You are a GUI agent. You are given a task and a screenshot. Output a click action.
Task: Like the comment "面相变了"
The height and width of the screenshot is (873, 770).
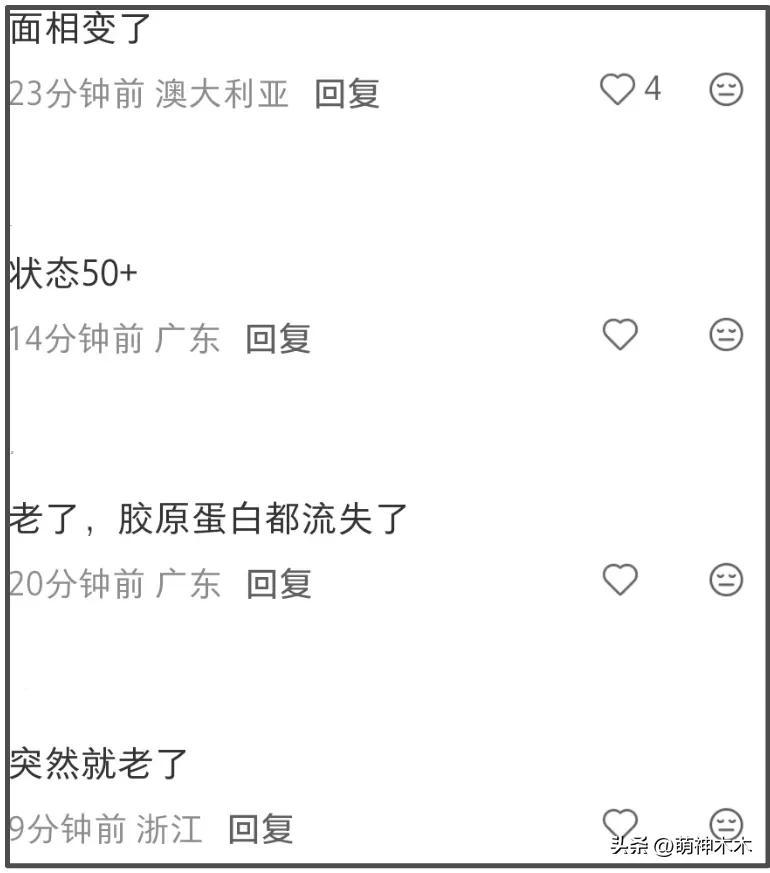[618, 90]
